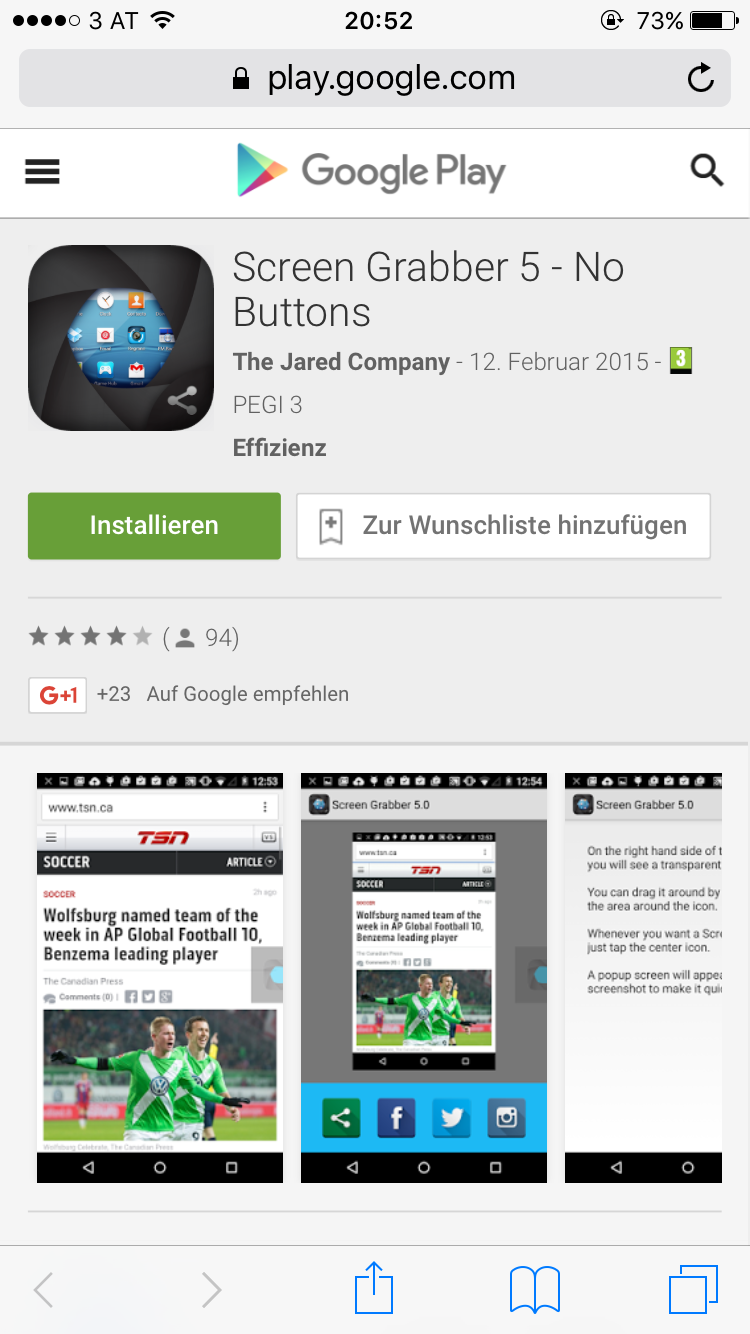Recommend app with the G+1 button
This screenshot has width=750, height=1334.
coord(58,694)
